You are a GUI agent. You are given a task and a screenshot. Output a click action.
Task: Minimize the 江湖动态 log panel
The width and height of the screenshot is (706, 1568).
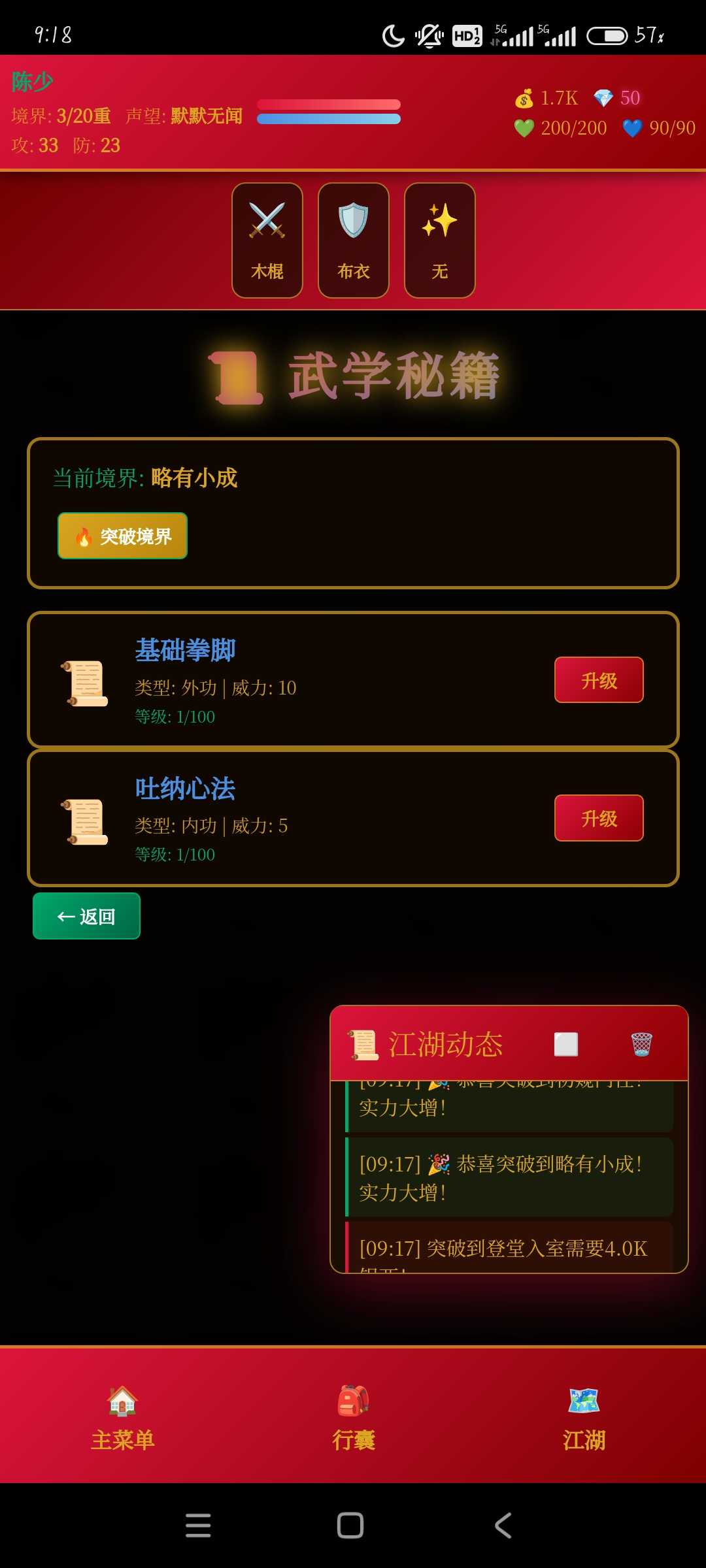point(565,1044)
